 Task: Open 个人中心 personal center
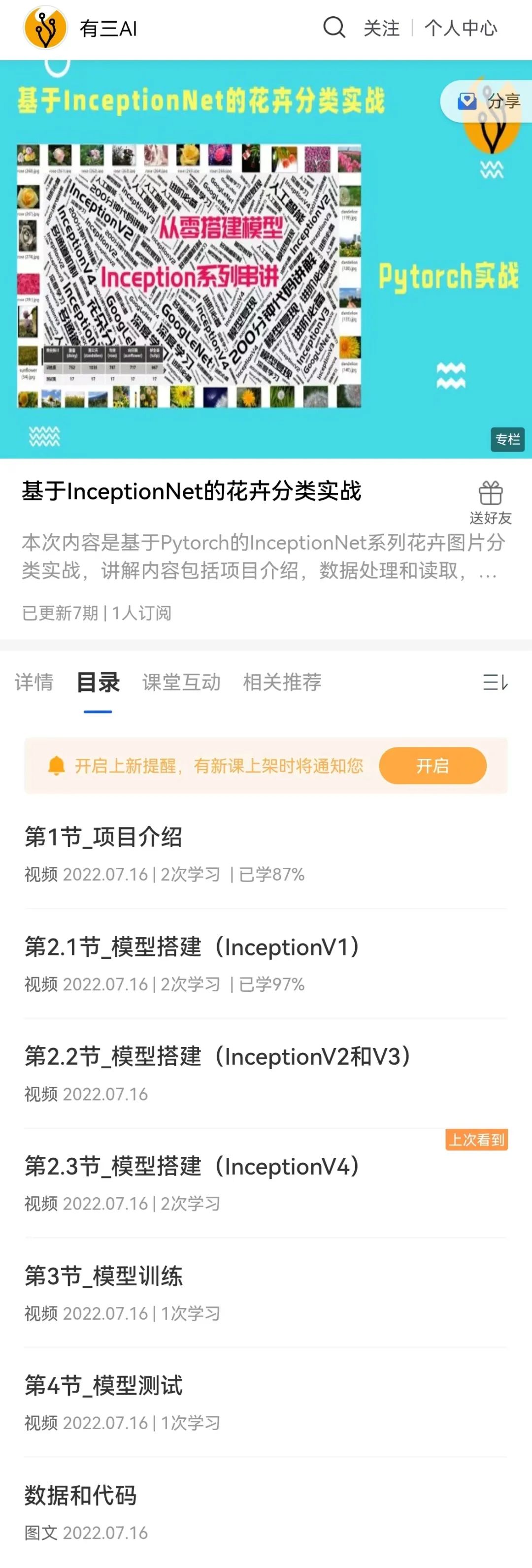click(460, 28)
